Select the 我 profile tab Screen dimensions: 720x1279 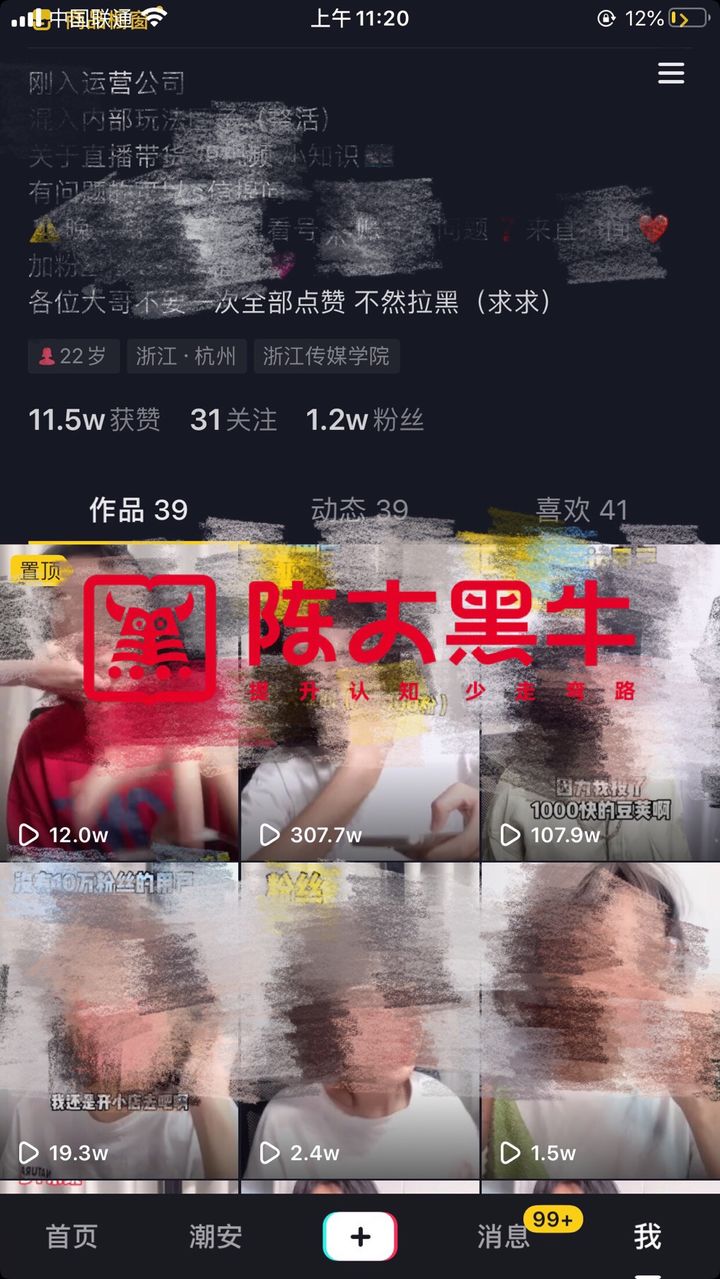pos(647,1236)
